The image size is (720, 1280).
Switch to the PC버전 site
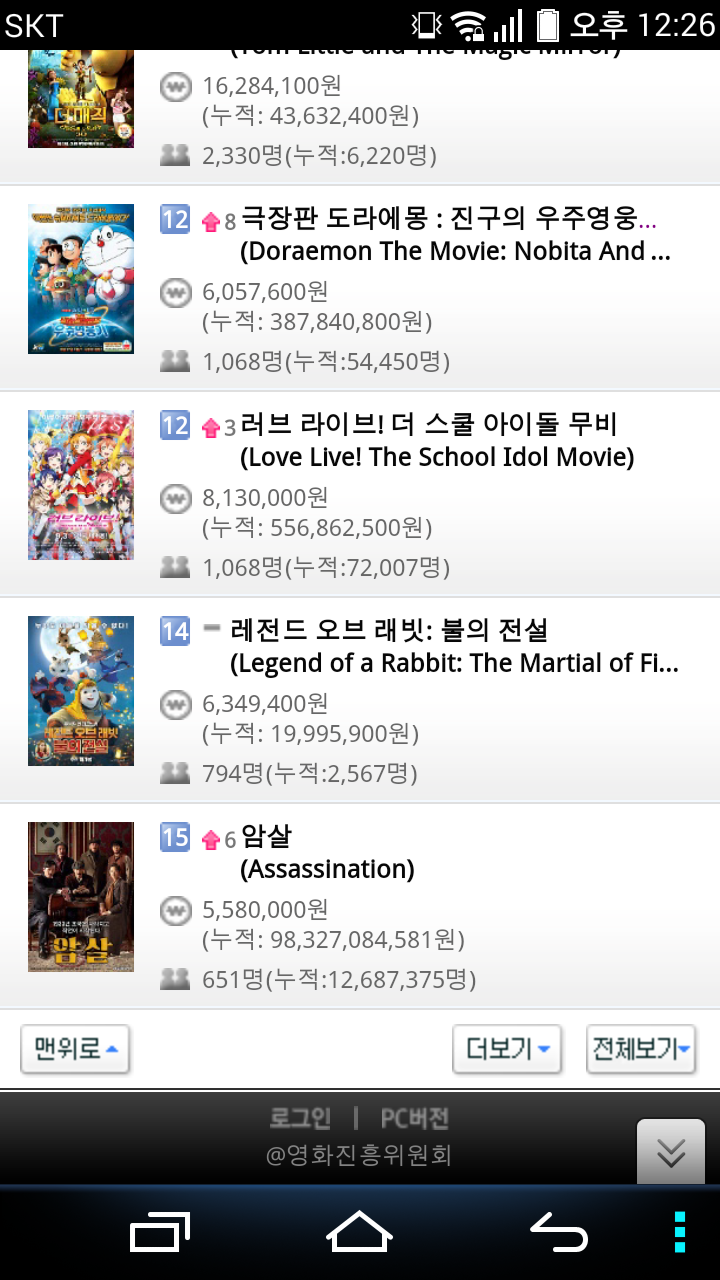[415, 1118]
